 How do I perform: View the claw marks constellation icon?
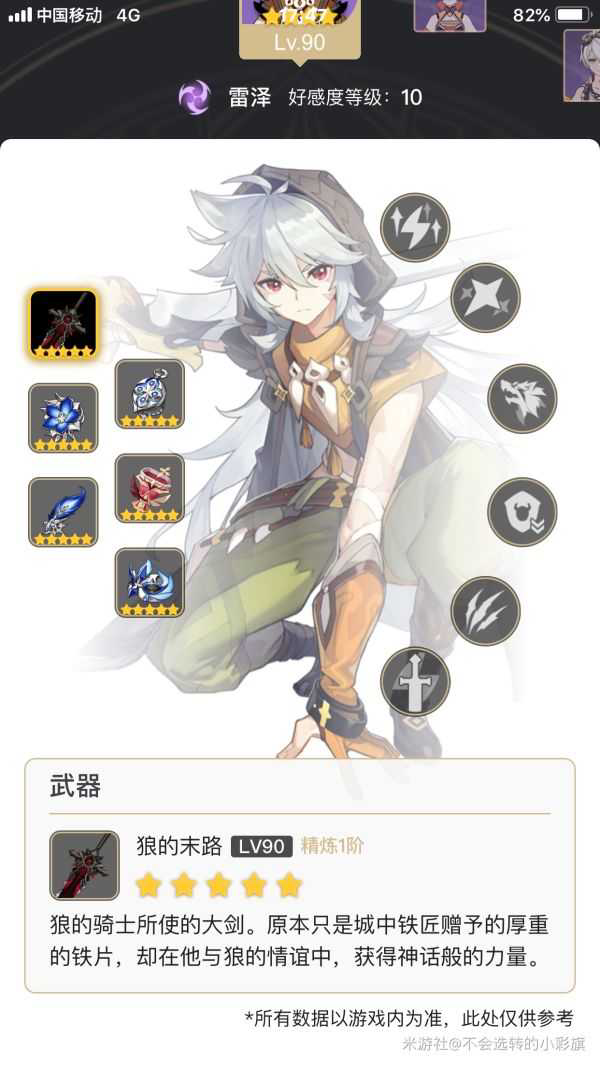[x=485, y=611]
